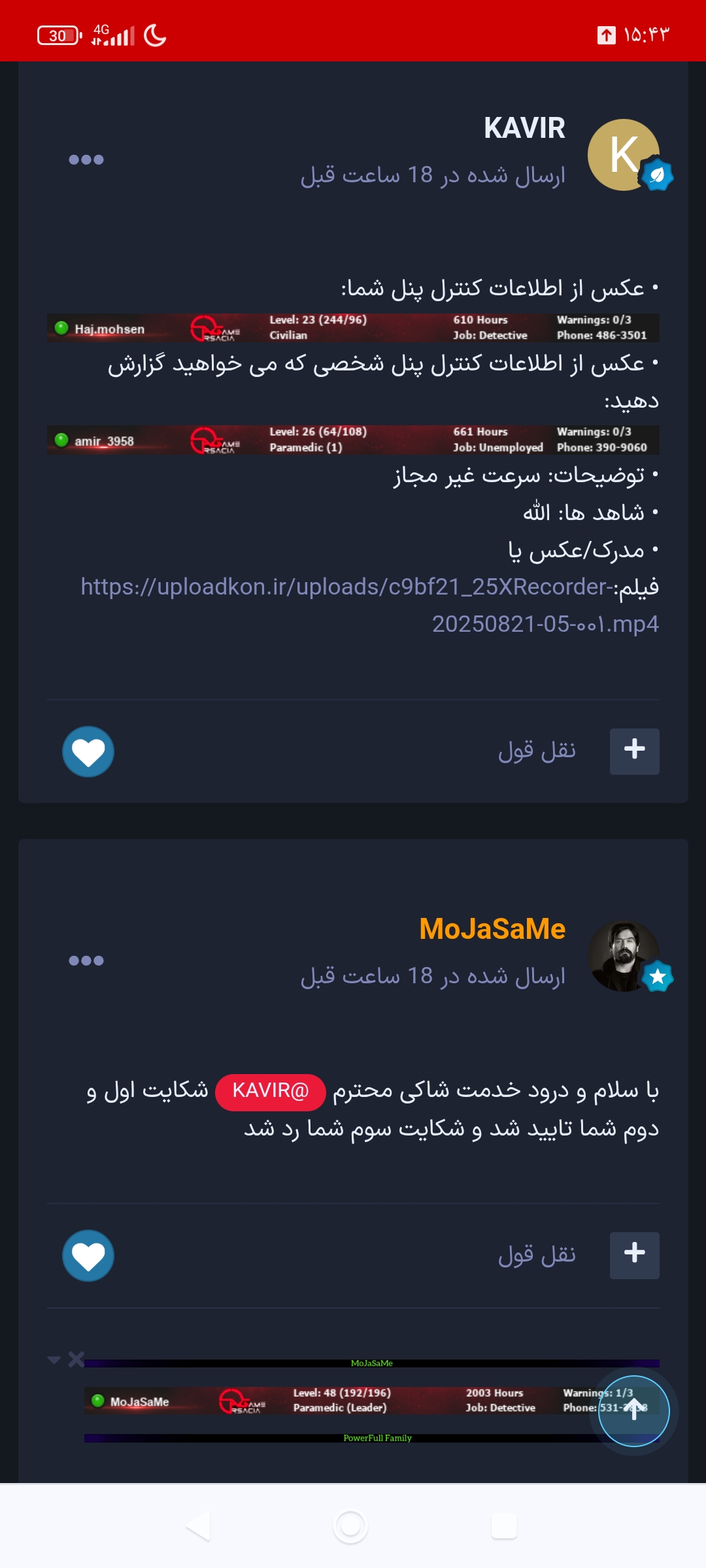Jump to top with the floating arrow

(633, 1411)
